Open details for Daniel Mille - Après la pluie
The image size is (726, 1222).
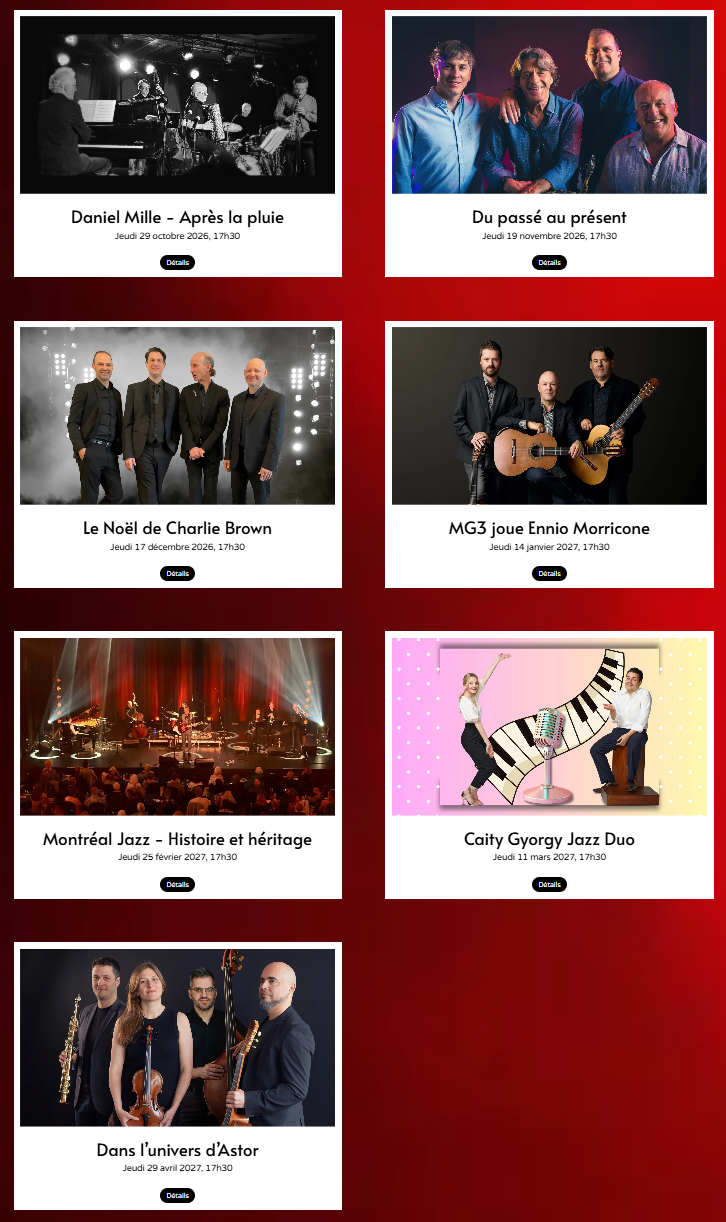pos(177,262)
